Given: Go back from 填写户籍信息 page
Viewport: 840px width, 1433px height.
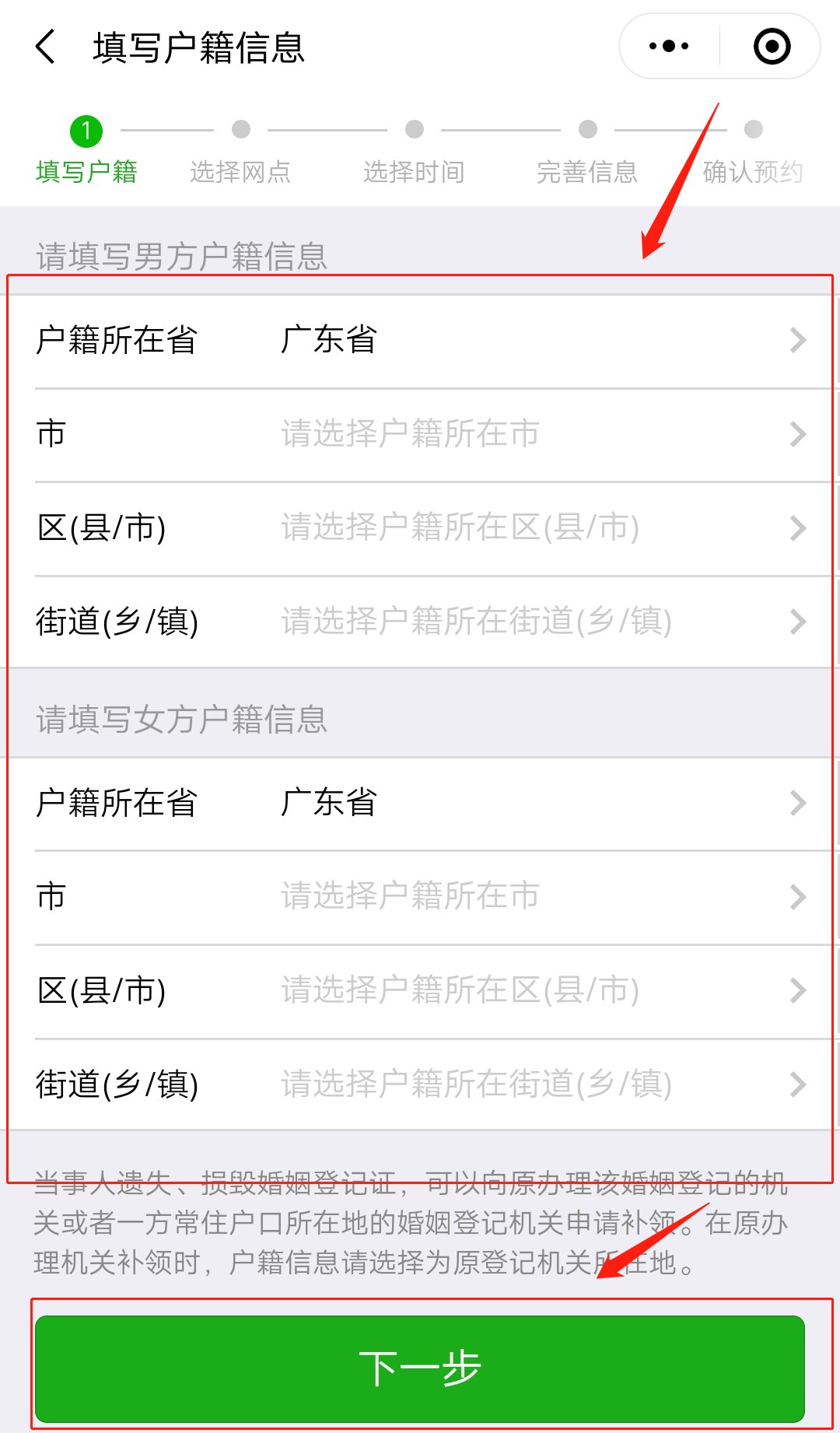Looking at the screenshot, I should (x=47, y=47).
